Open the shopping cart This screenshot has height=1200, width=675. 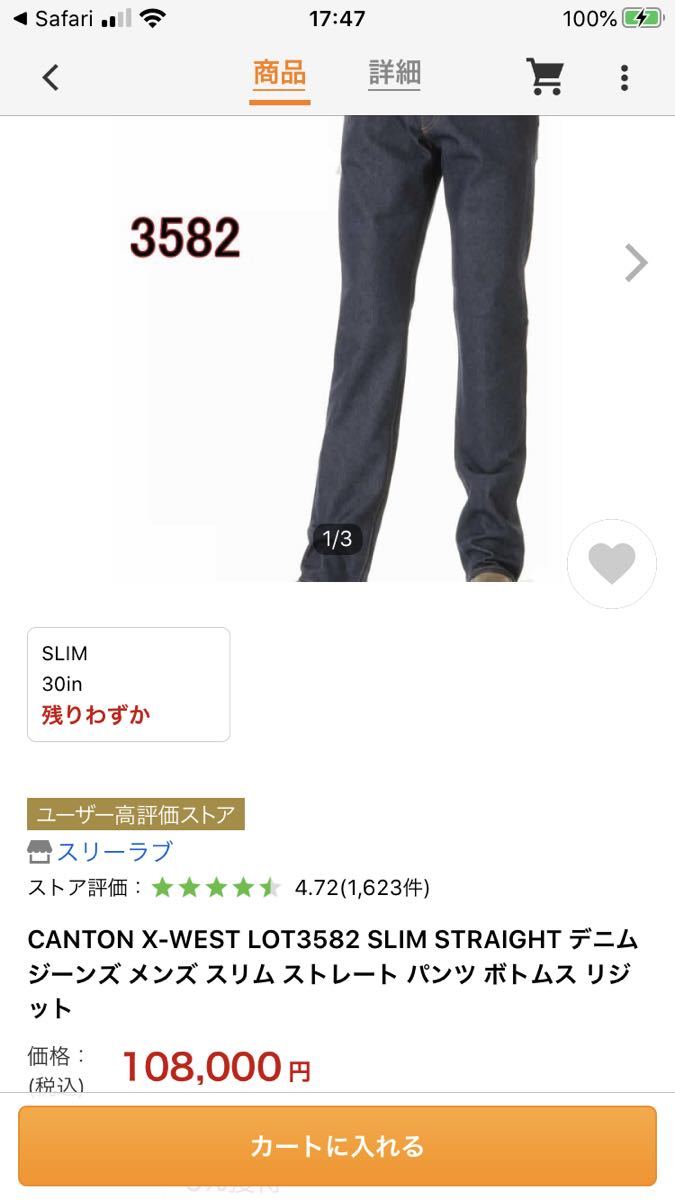[545, 76]
